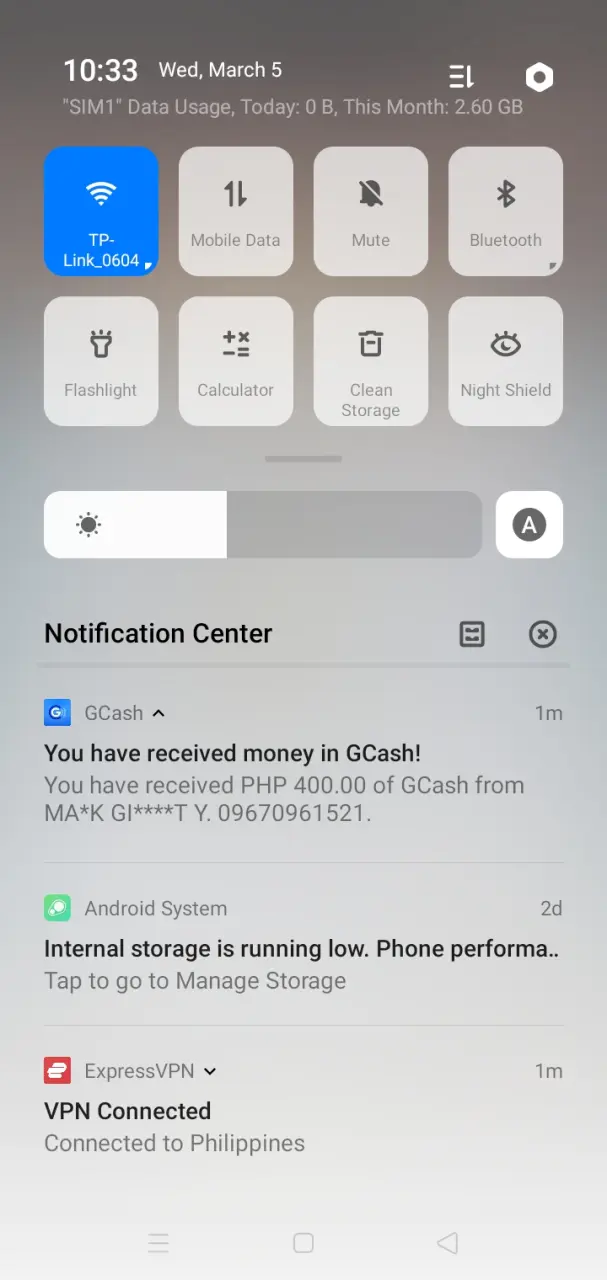This screenshot has width=607, height=1280.
Task: Open the internal storage low notification
Action: pyautogui.click(x=300, y=949)
